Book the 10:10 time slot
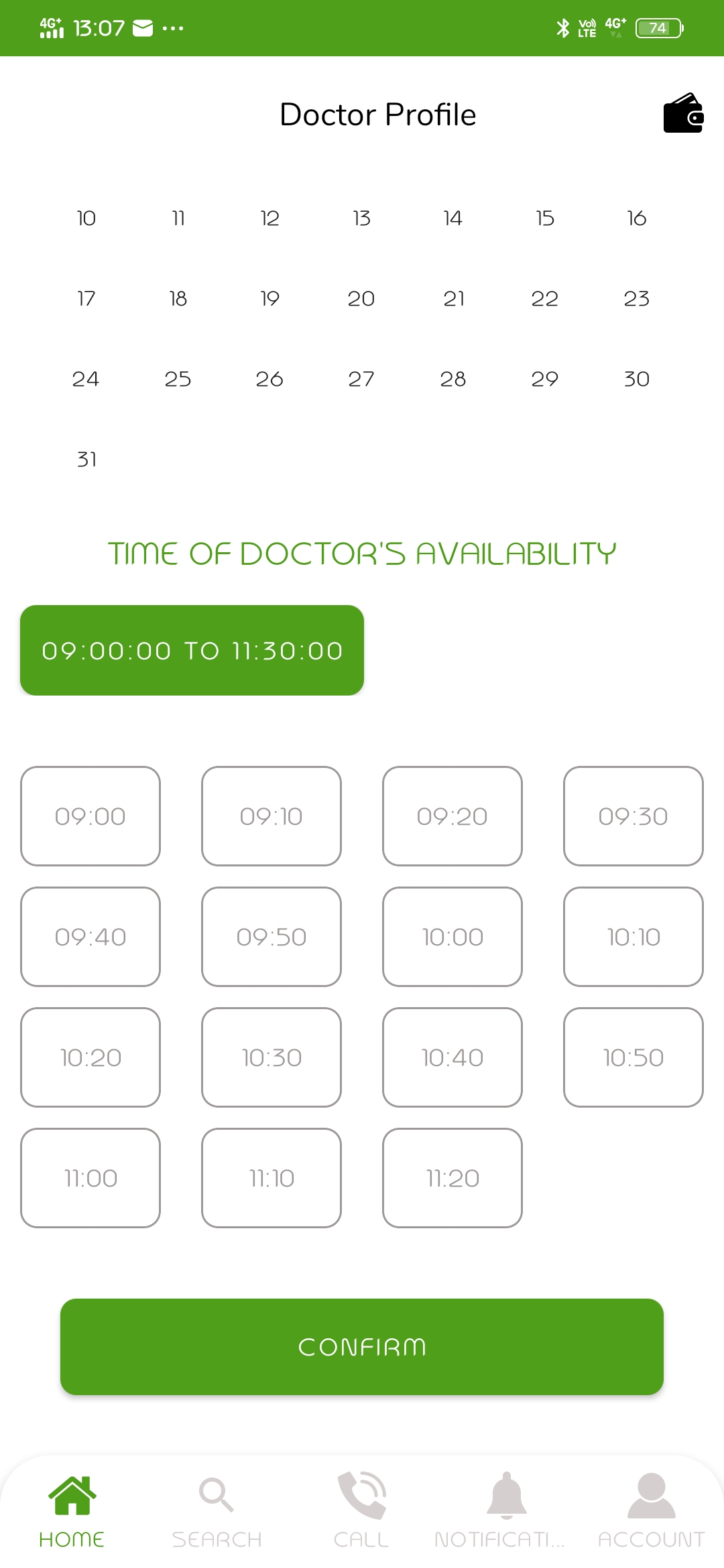The height and width of the screenshot is (1568, 724). click(x=633, y=937)
